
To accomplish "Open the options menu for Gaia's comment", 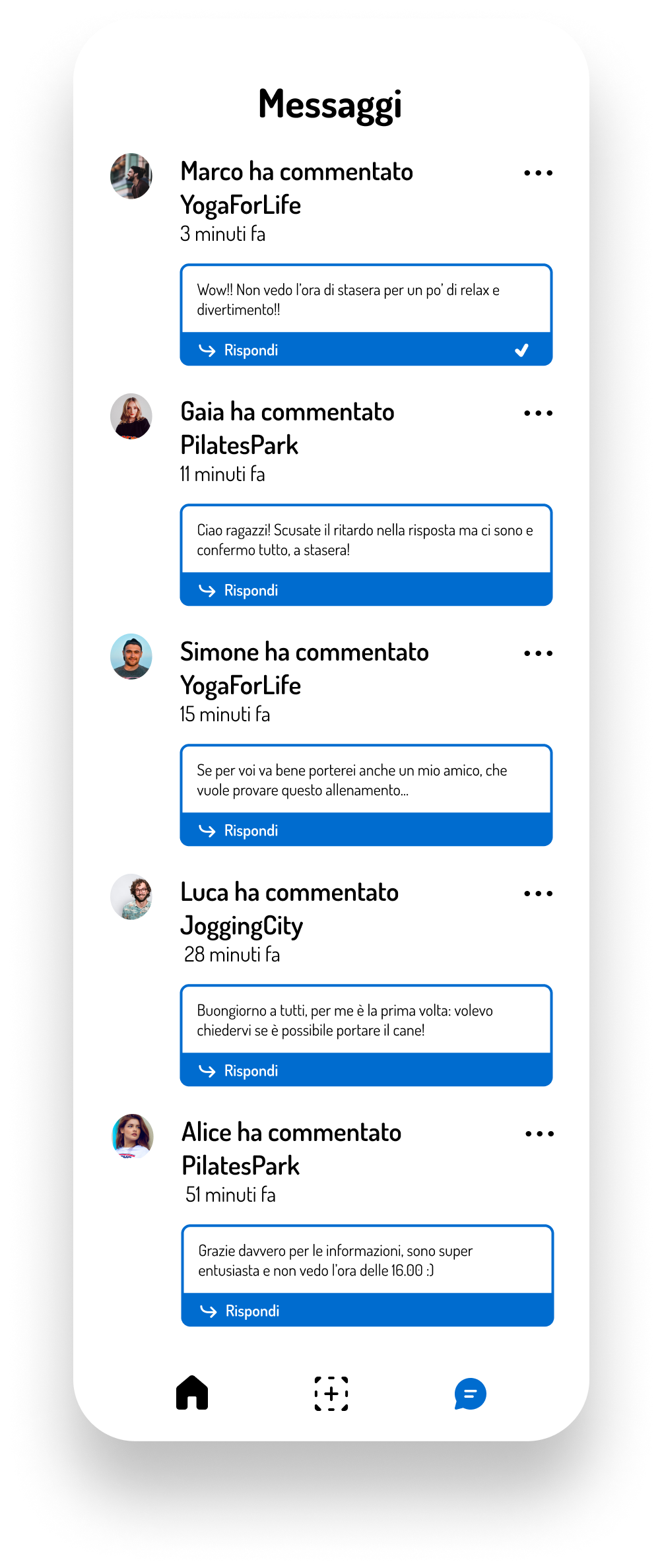I will (x=538, y=413).
